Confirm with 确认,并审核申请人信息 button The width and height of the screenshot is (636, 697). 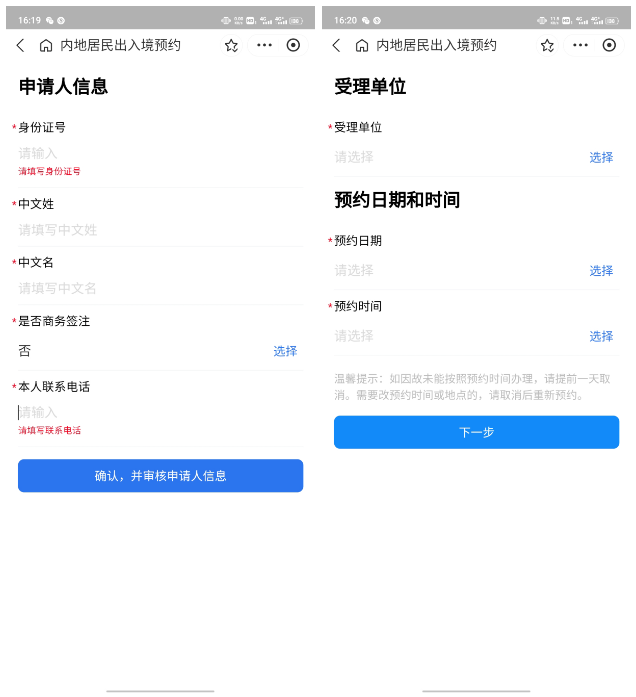[x=160, y=476]
